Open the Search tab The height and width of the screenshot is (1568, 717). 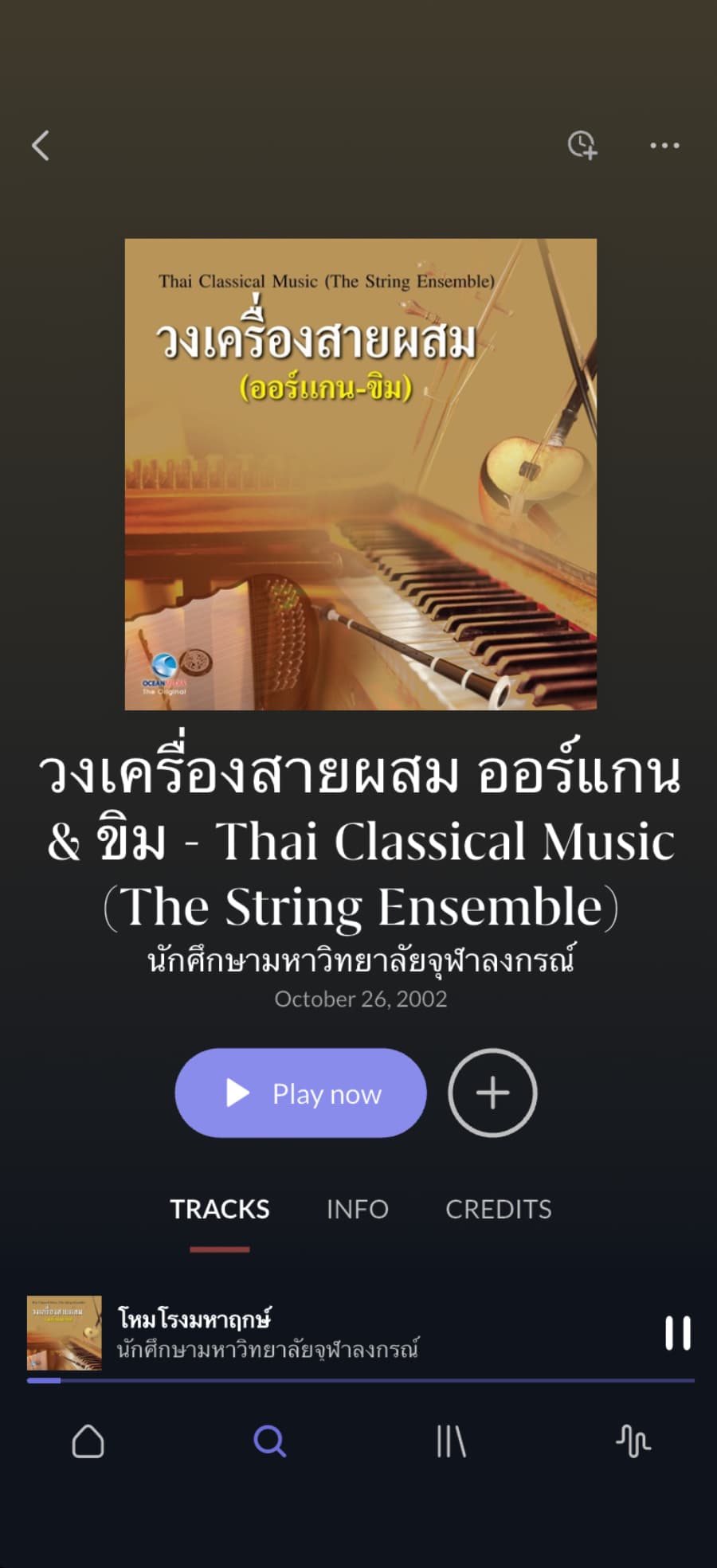[x=269, y=1441]
